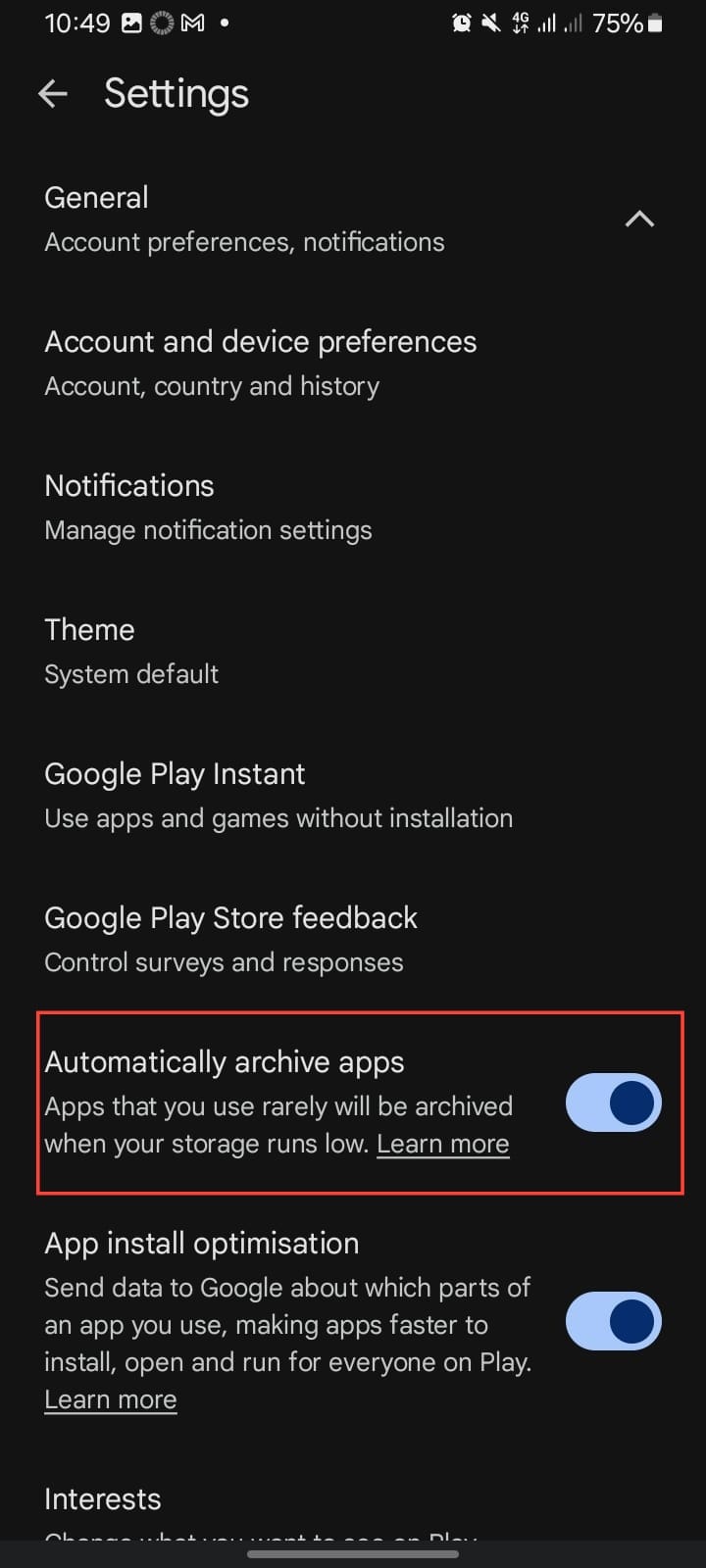706x1568 pixels.
Task: Open Learn more about archiving apps
Action: [x=442, y=1144]
